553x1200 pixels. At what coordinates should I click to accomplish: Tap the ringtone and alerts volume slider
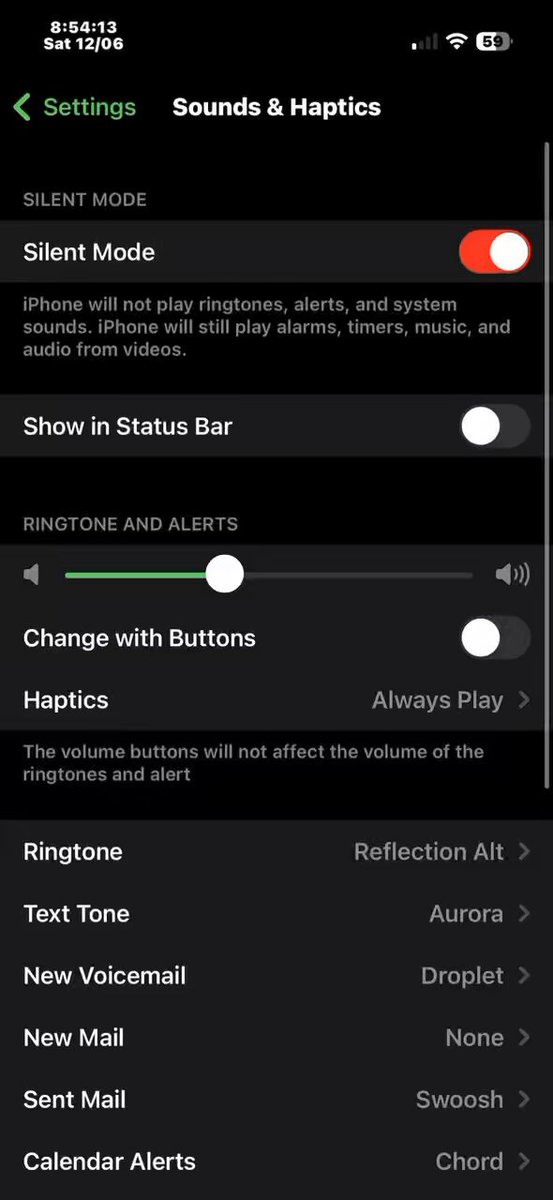click(x=269, y=575)
